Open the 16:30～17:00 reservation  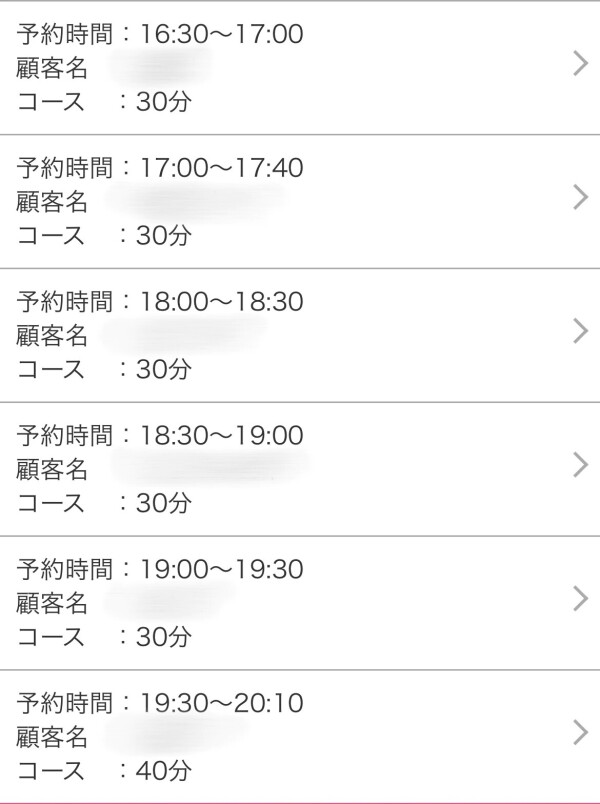pyautogui.click(x=300, y=67)
